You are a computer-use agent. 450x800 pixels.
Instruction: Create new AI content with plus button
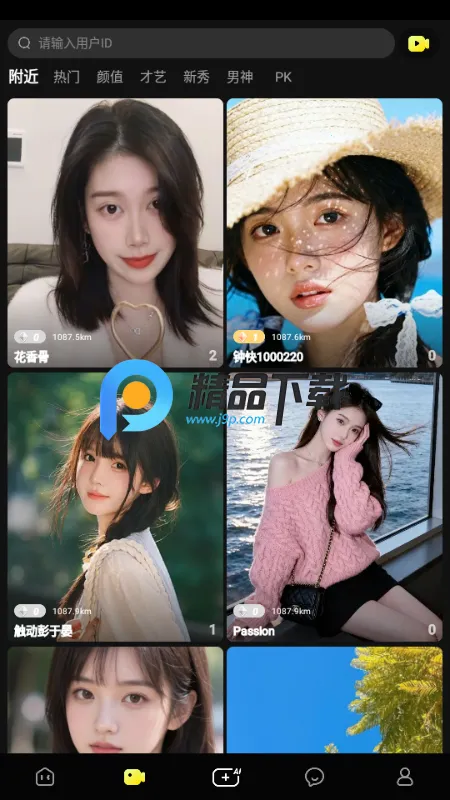click(x=226, y=777)
